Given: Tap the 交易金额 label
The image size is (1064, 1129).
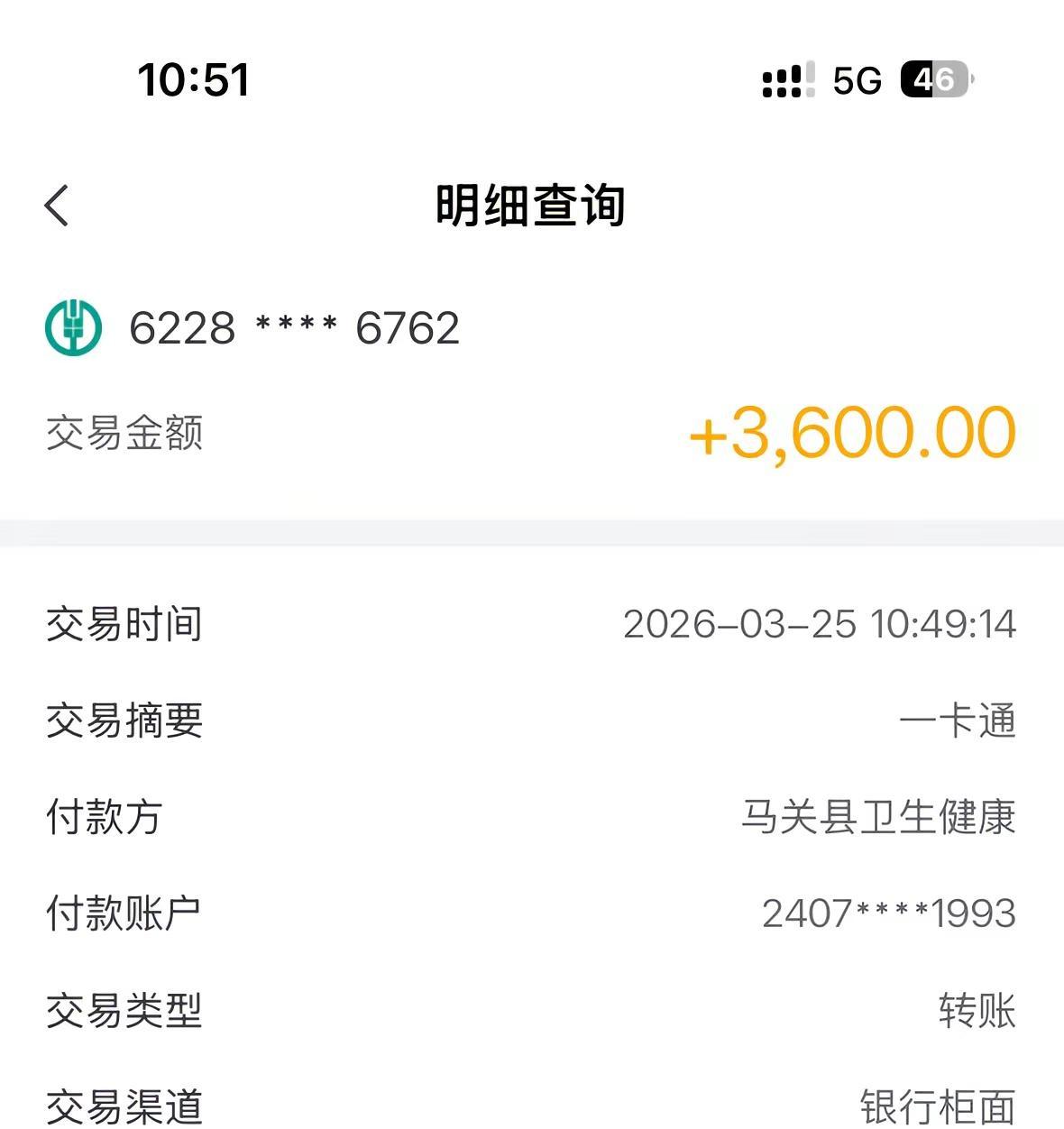Looking at the screenshot, I should click(124, 433).
